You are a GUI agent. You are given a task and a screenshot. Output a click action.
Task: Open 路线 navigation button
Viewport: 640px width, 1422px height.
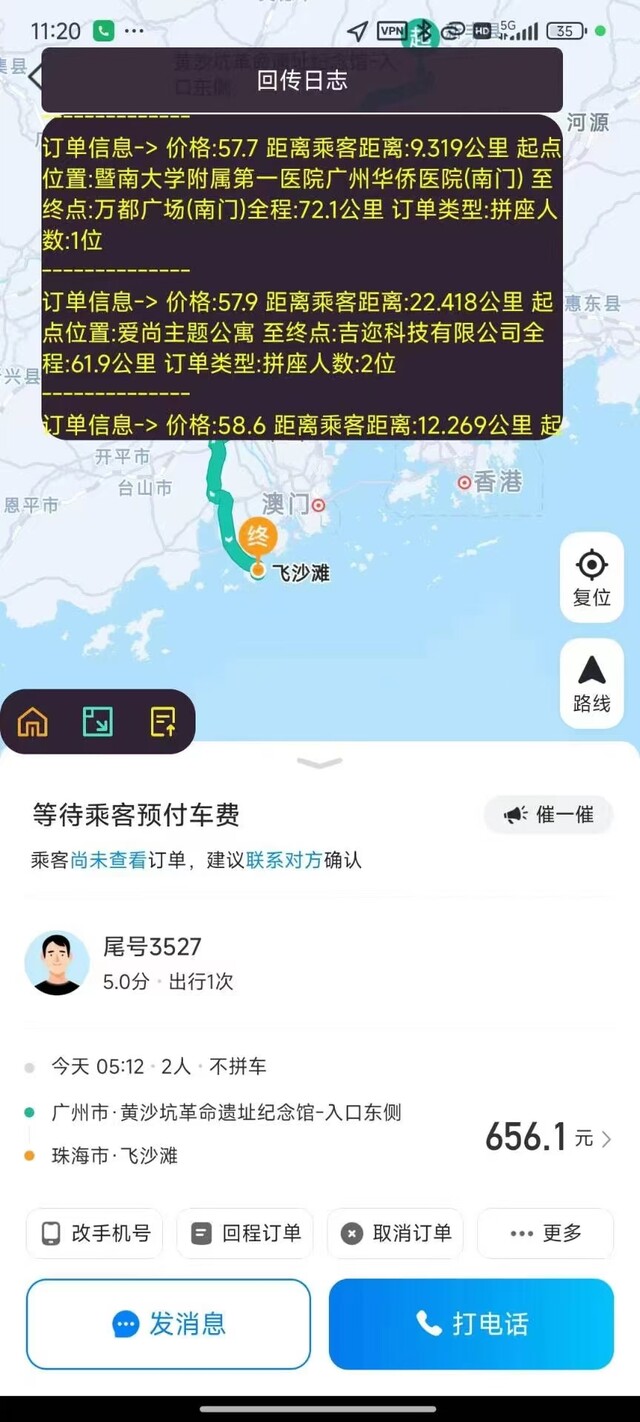(x=592, y=684)
